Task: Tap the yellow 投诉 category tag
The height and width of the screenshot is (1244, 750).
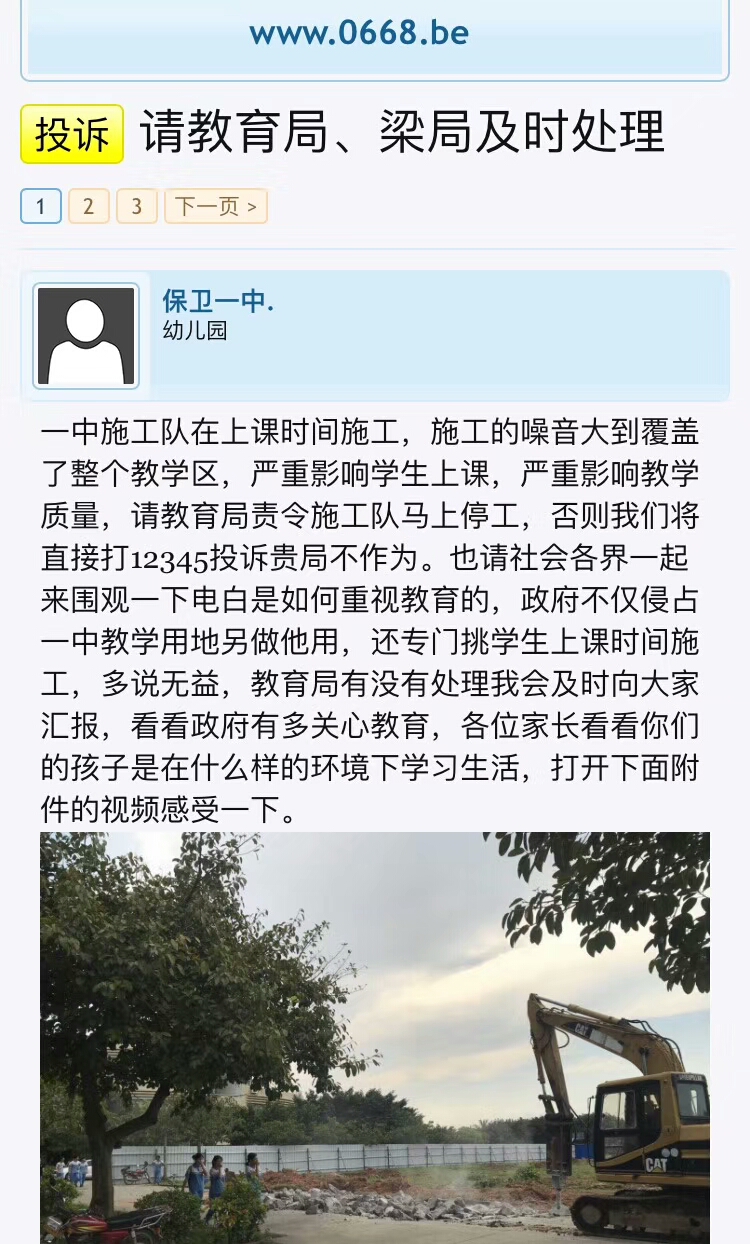Action: 72,134
